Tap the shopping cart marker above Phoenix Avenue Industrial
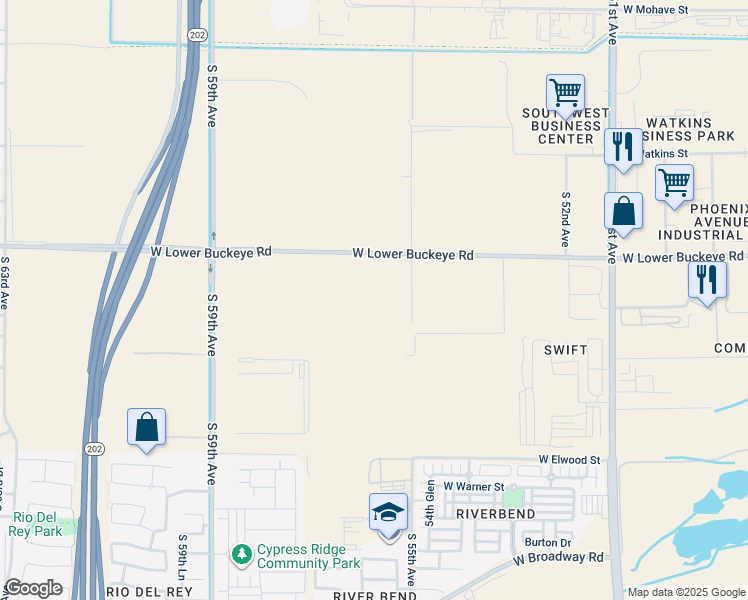Screen dimensions: 748x600 pos(674,186)
